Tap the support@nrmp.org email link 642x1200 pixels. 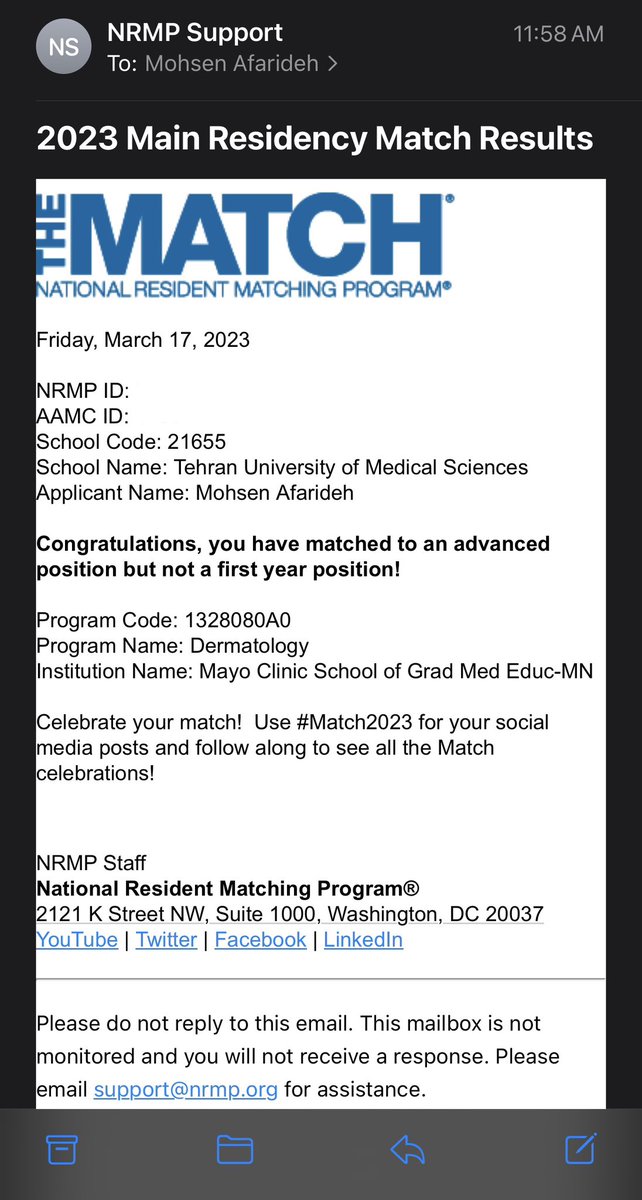click(186, 1089)
